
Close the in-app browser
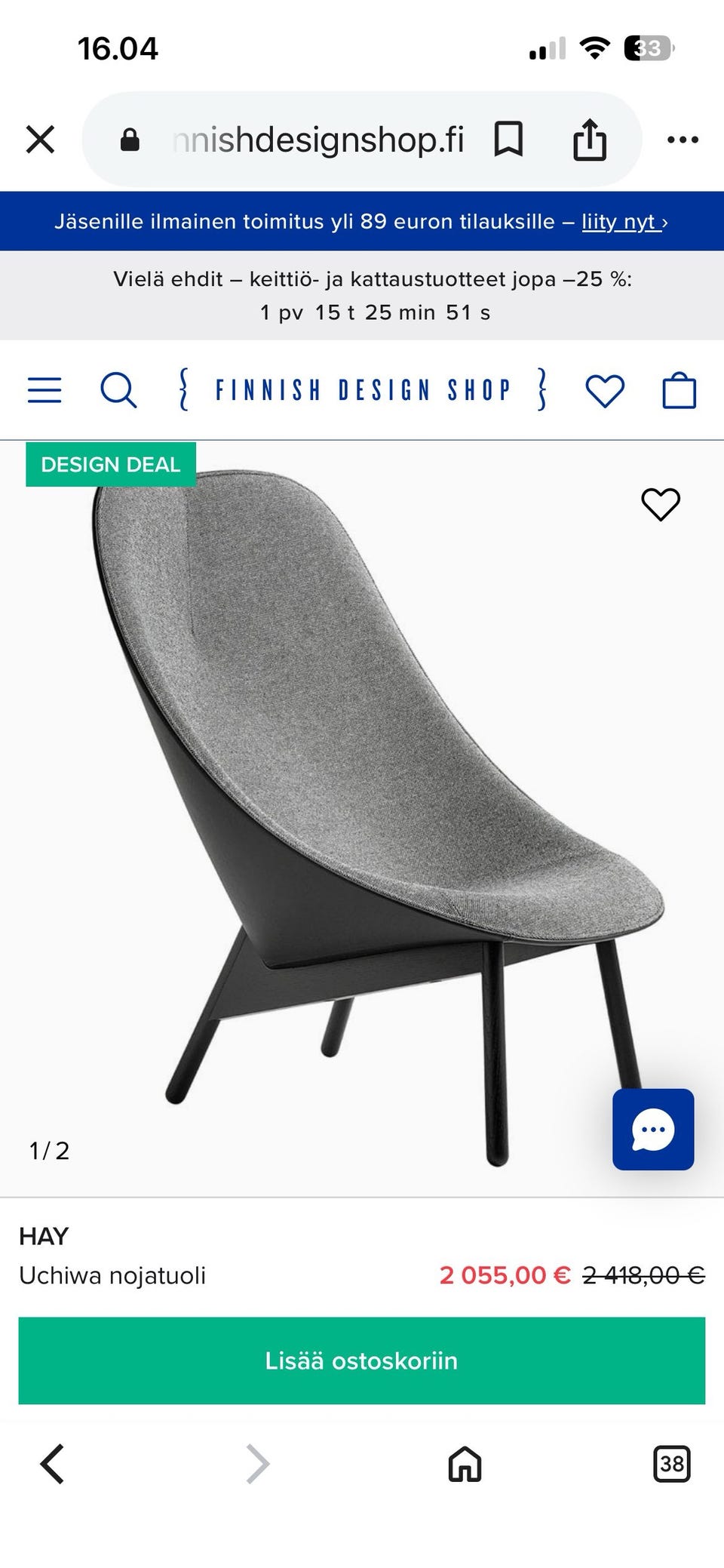41,140
